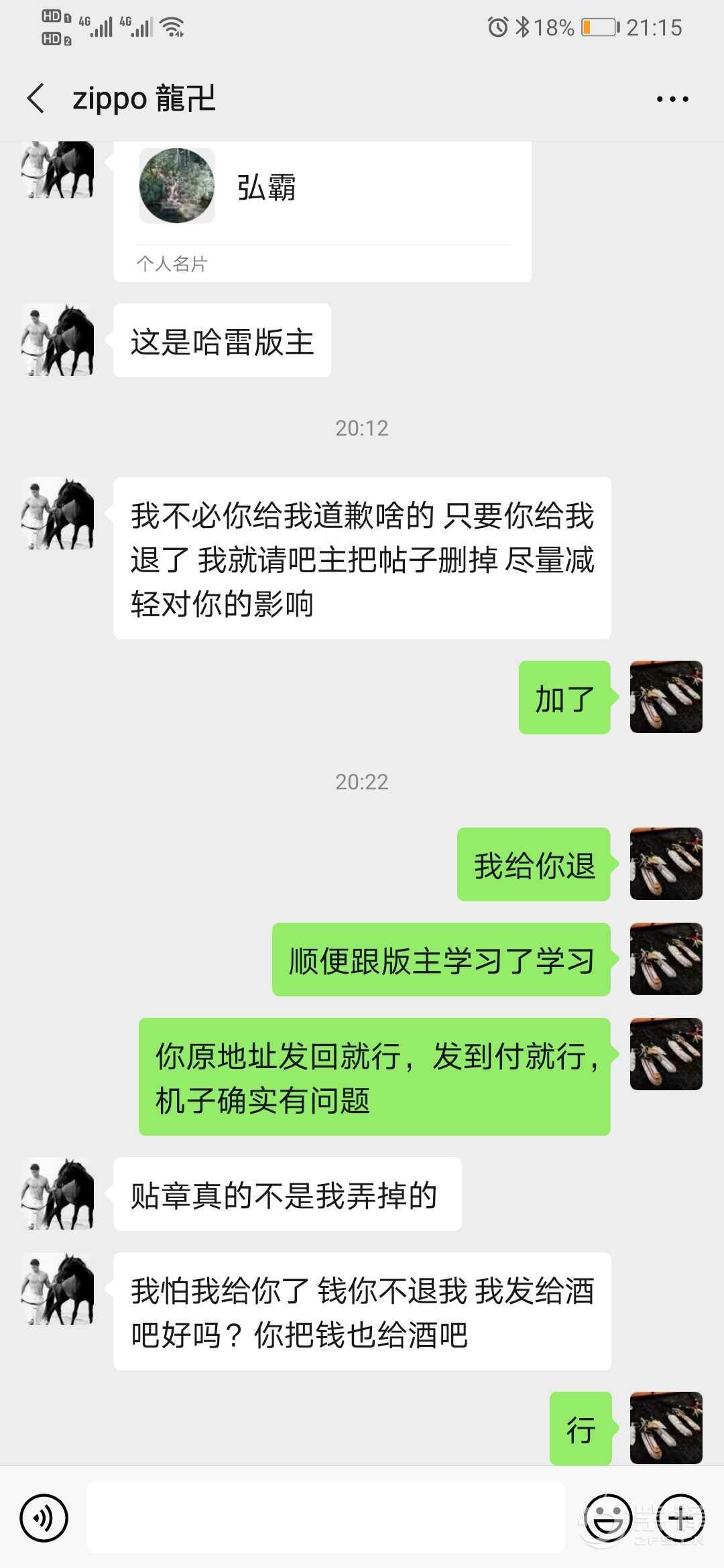
Task: Open the chat info three-dot menu
Action: point(672,99)
